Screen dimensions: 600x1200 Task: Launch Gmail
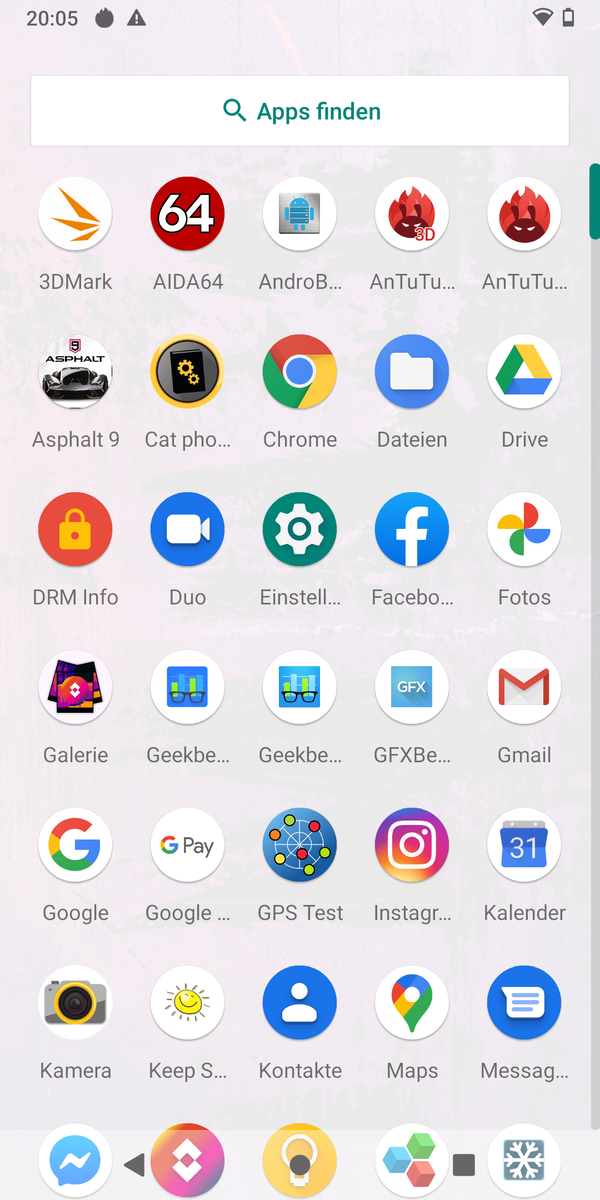524,688
